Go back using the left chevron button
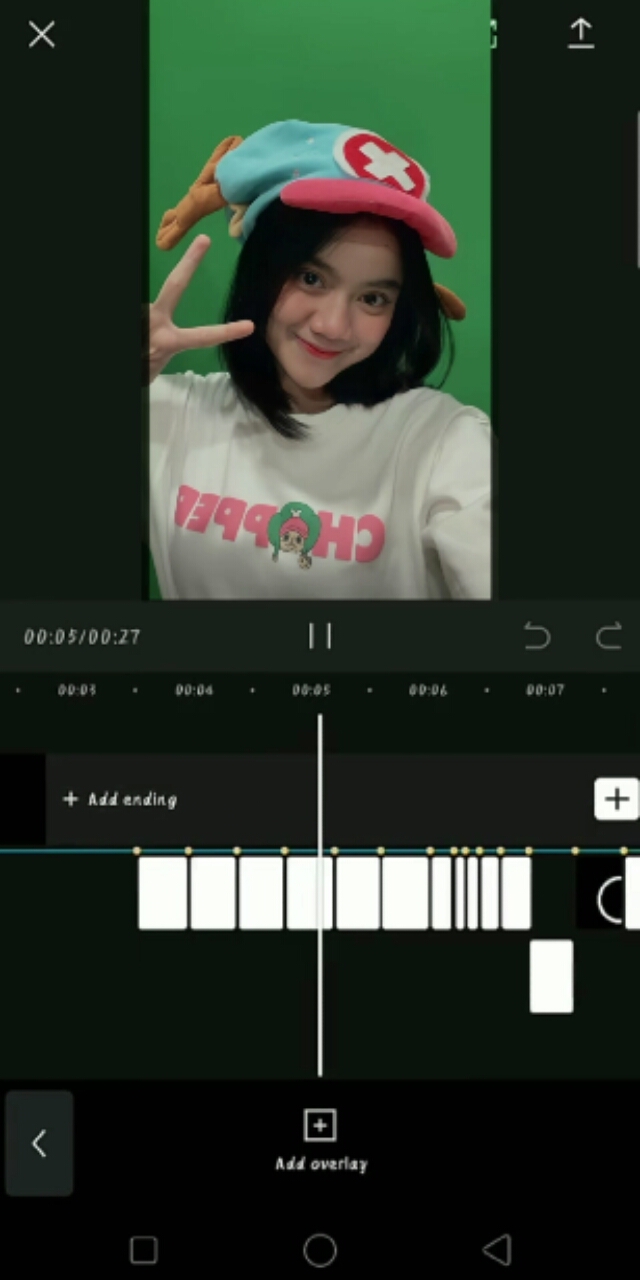Image resolution: width=640 pixels, height=1280 pixels. 39,1143
